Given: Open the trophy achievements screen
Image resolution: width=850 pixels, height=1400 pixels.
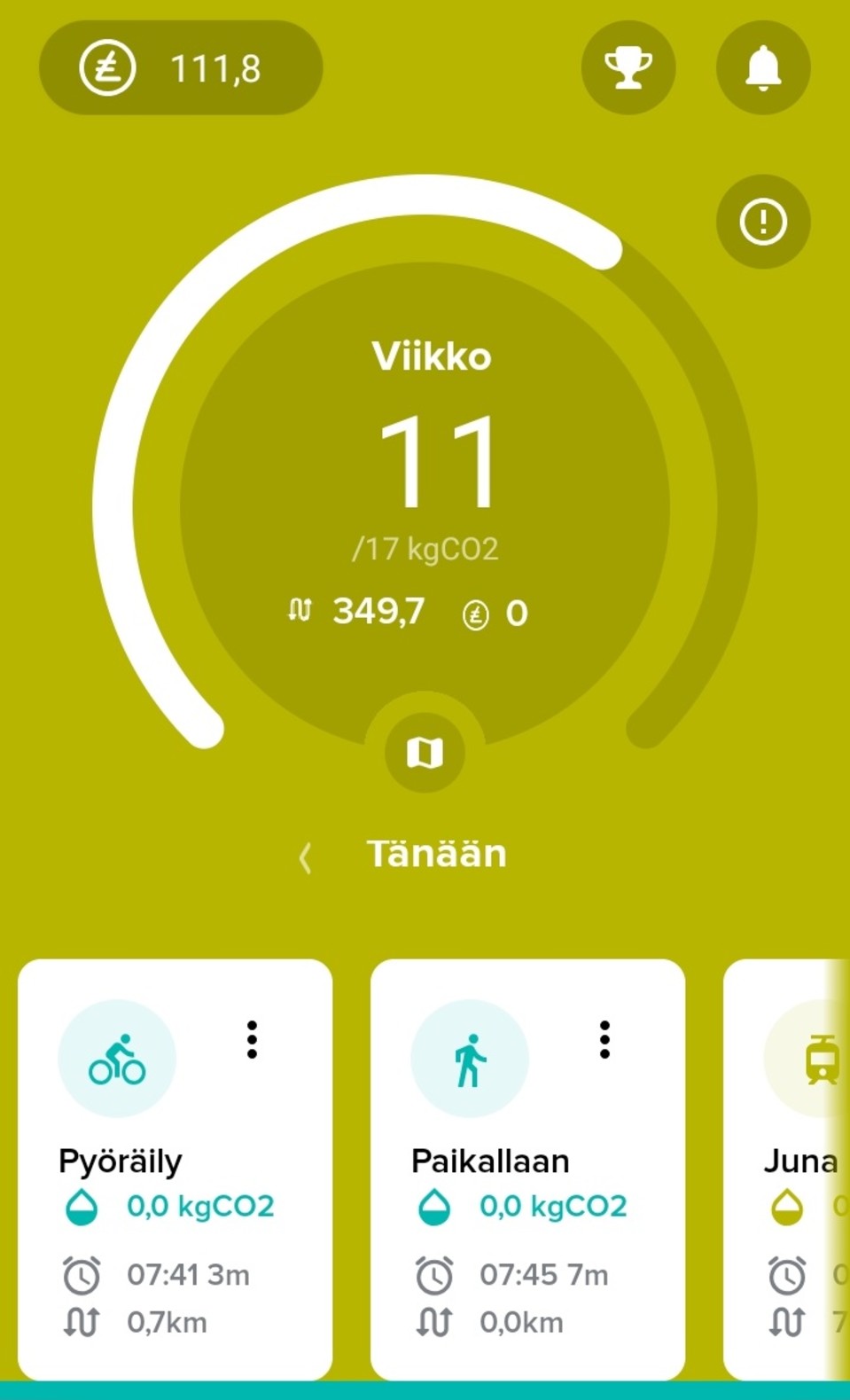Looking at the screenshot, I should coord(628,66).
